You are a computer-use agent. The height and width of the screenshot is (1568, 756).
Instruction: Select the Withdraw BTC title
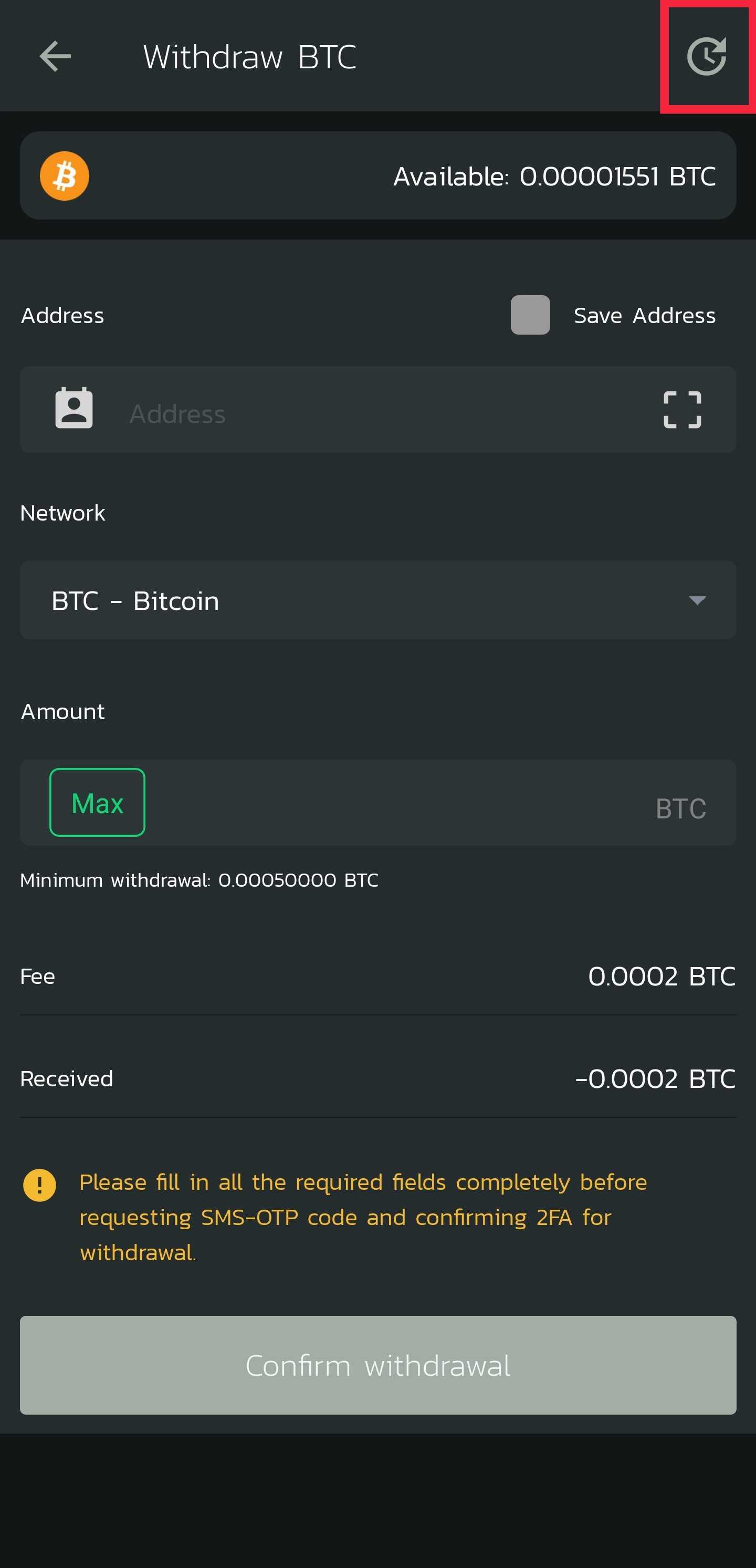tap(249, 56)
